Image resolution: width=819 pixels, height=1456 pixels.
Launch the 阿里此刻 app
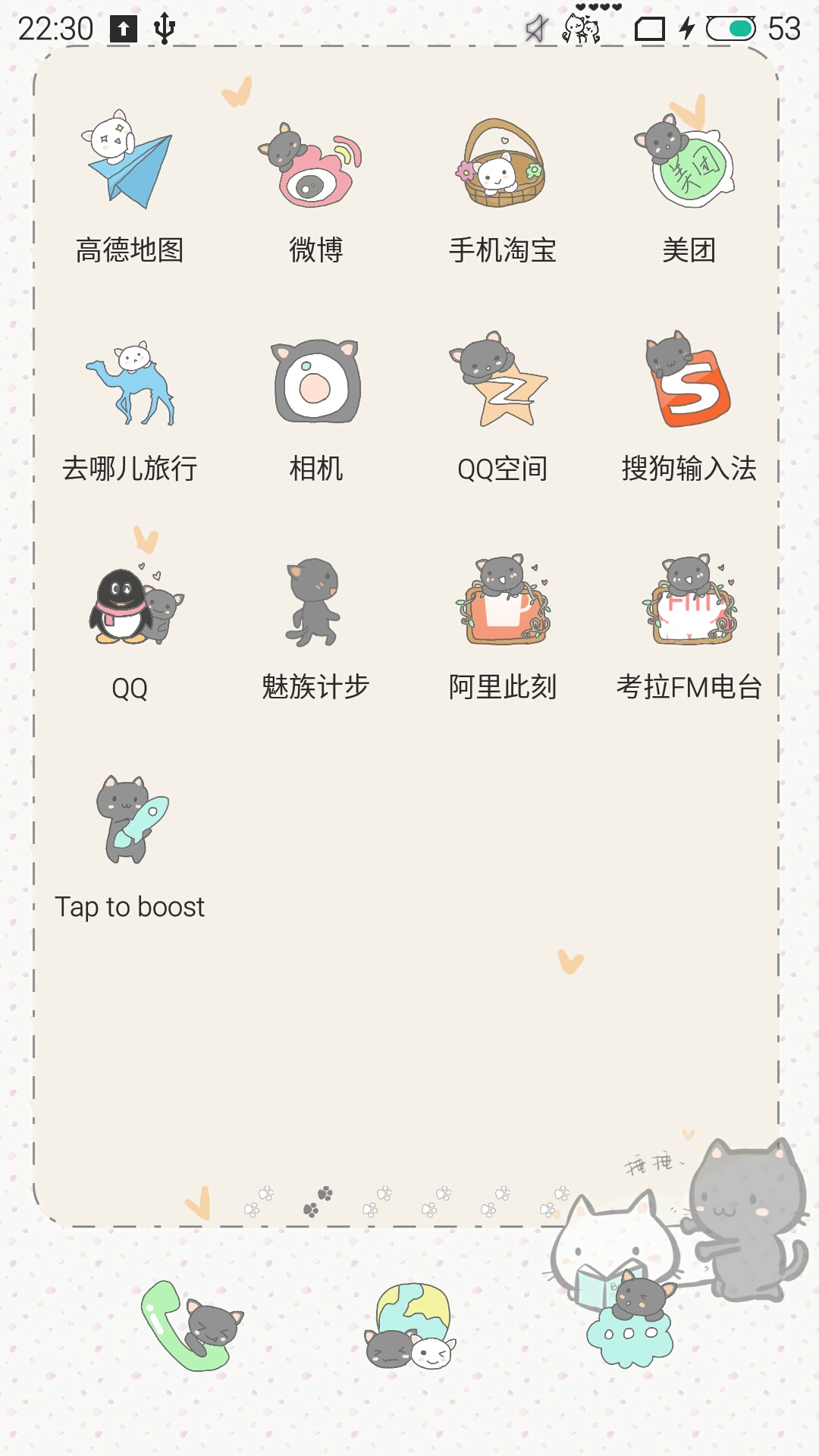502,601
